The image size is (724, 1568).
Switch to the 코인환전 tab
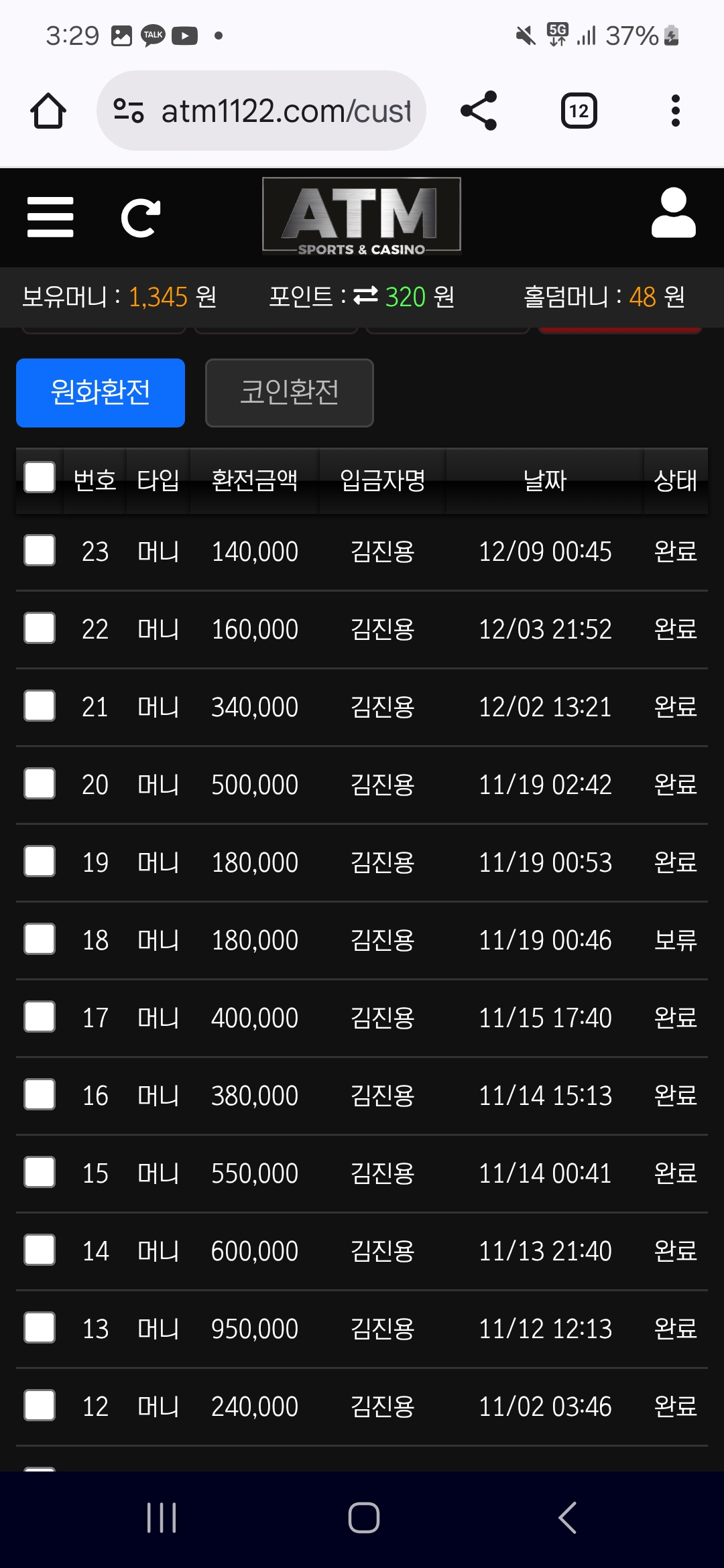tap(289, 393)
